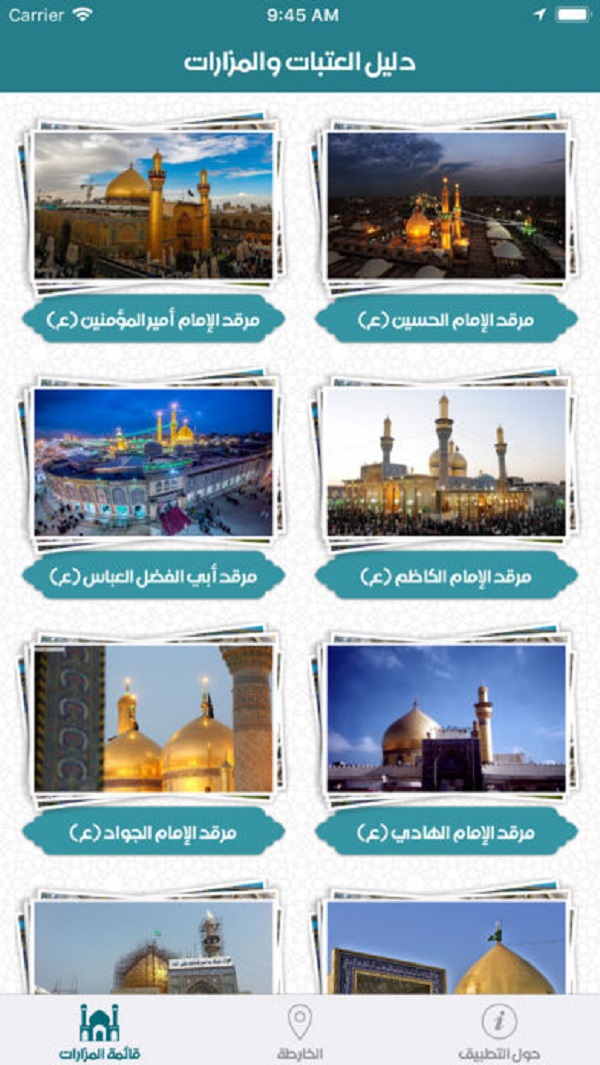Open the حول التطبيق about tab

[x=499, y=1033]
